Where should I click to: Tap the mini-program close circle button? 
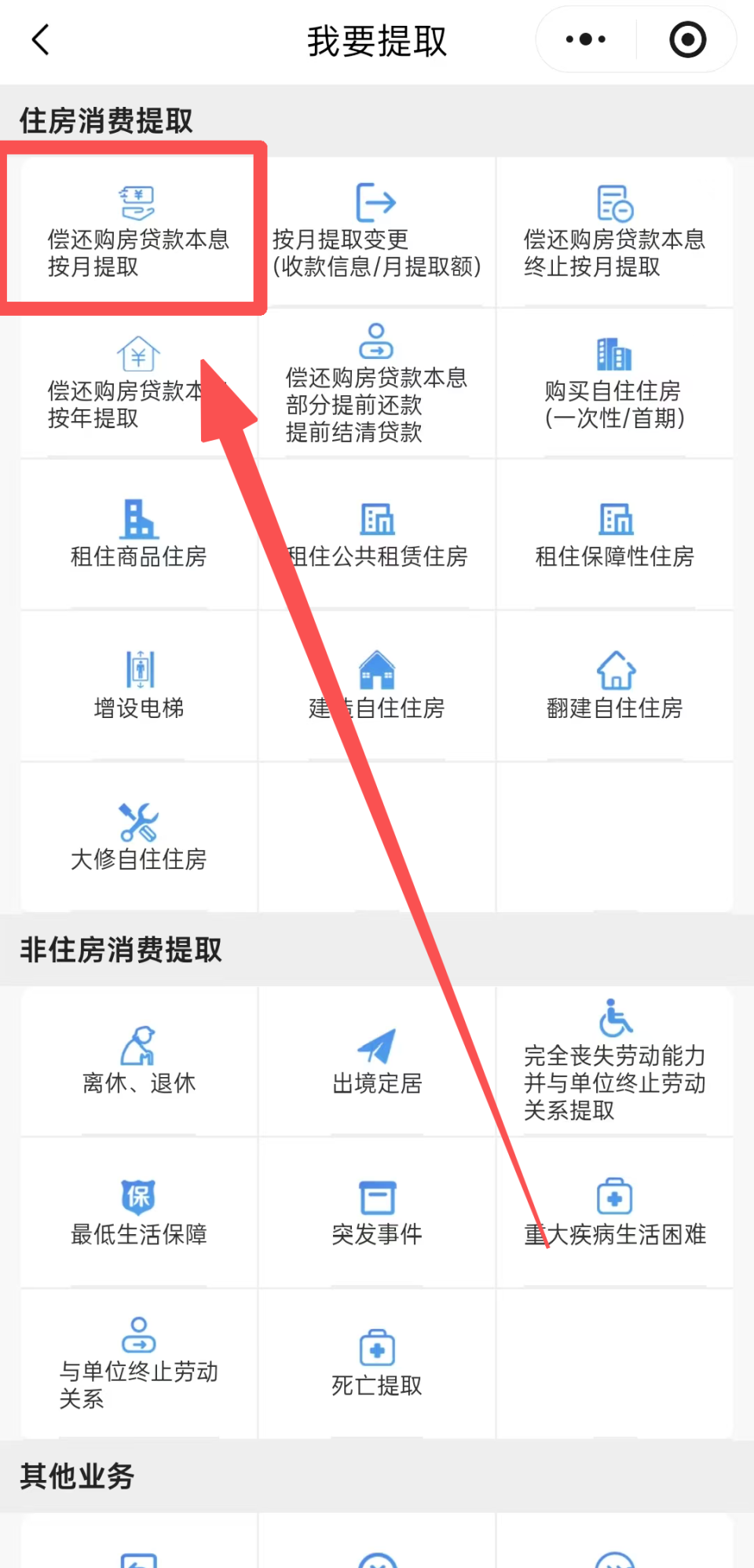[686, 38]
